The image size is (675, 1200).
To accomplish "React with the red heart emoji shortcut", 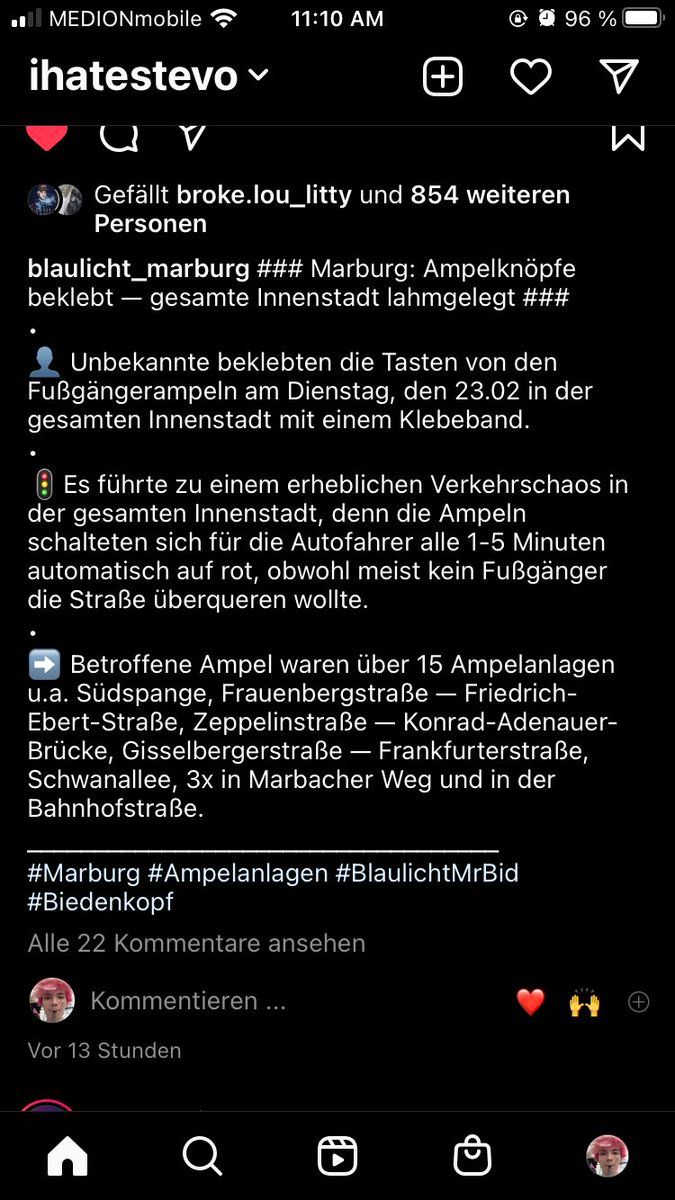I will (x=530, y=1001).
